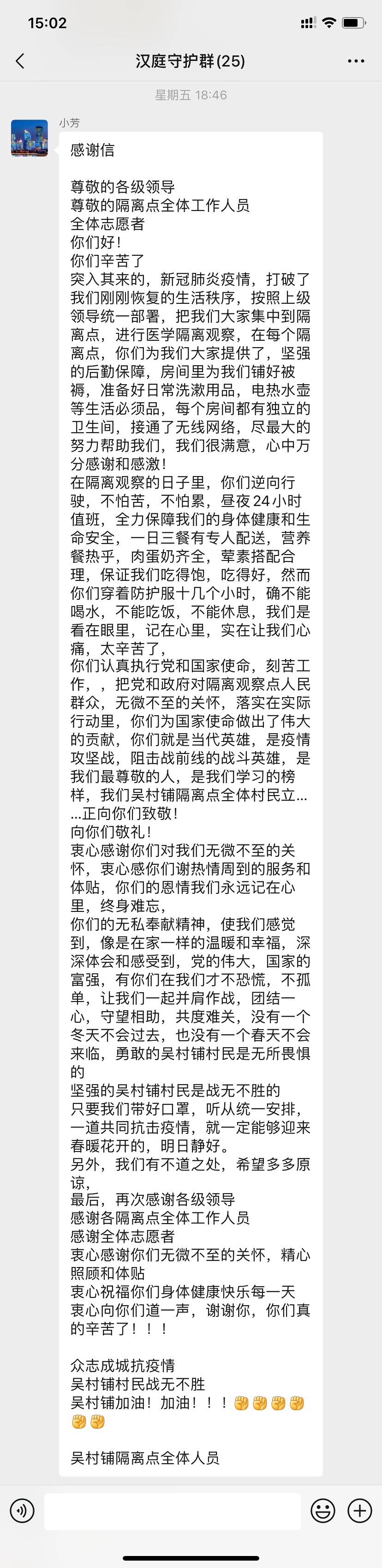Open the emoji sticker panel

pyautogui.click(x=322, y=1511)
